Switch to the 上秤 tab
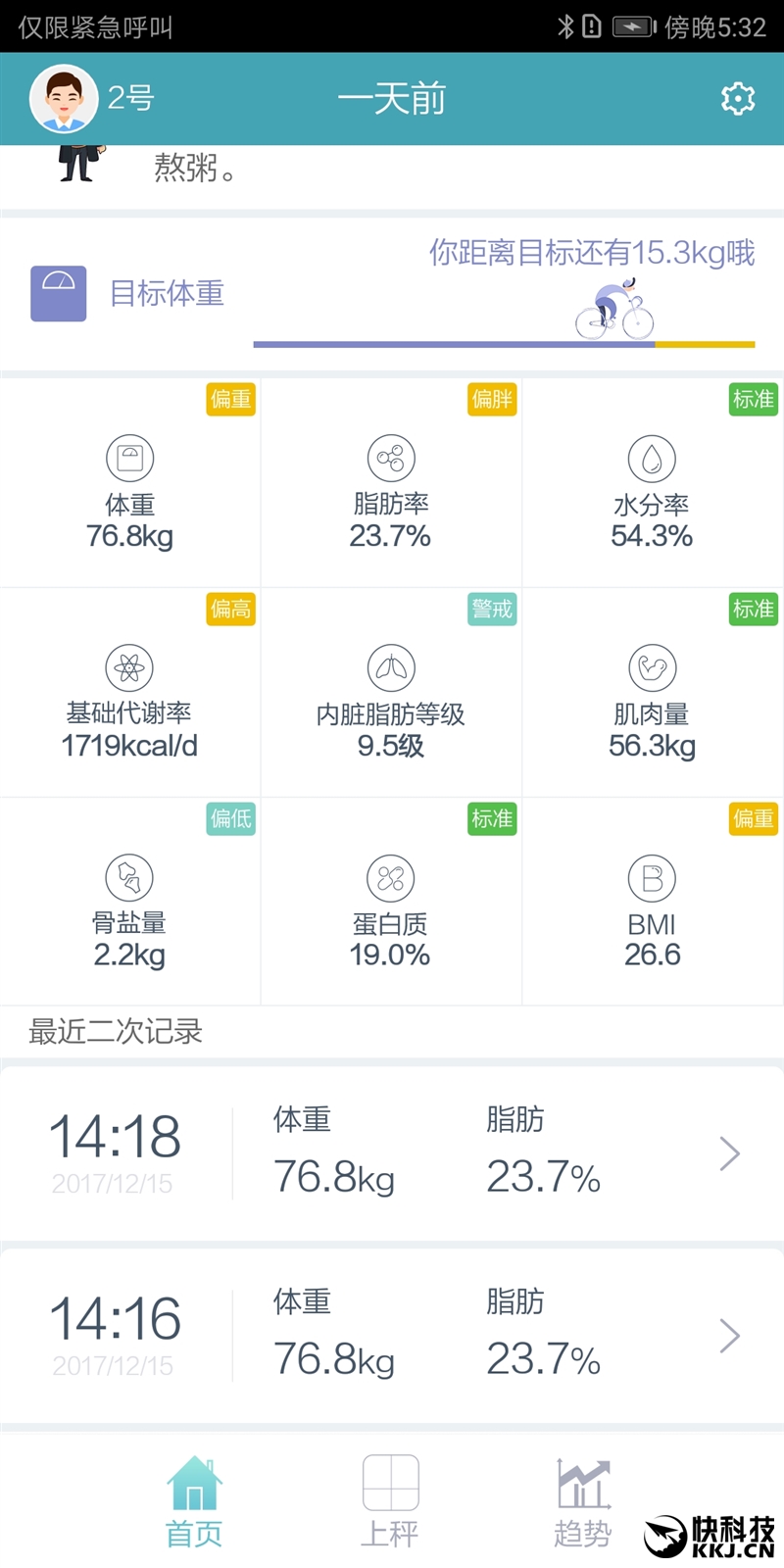Screen dimensions: 784x1568 click(x=390, y=1501)
